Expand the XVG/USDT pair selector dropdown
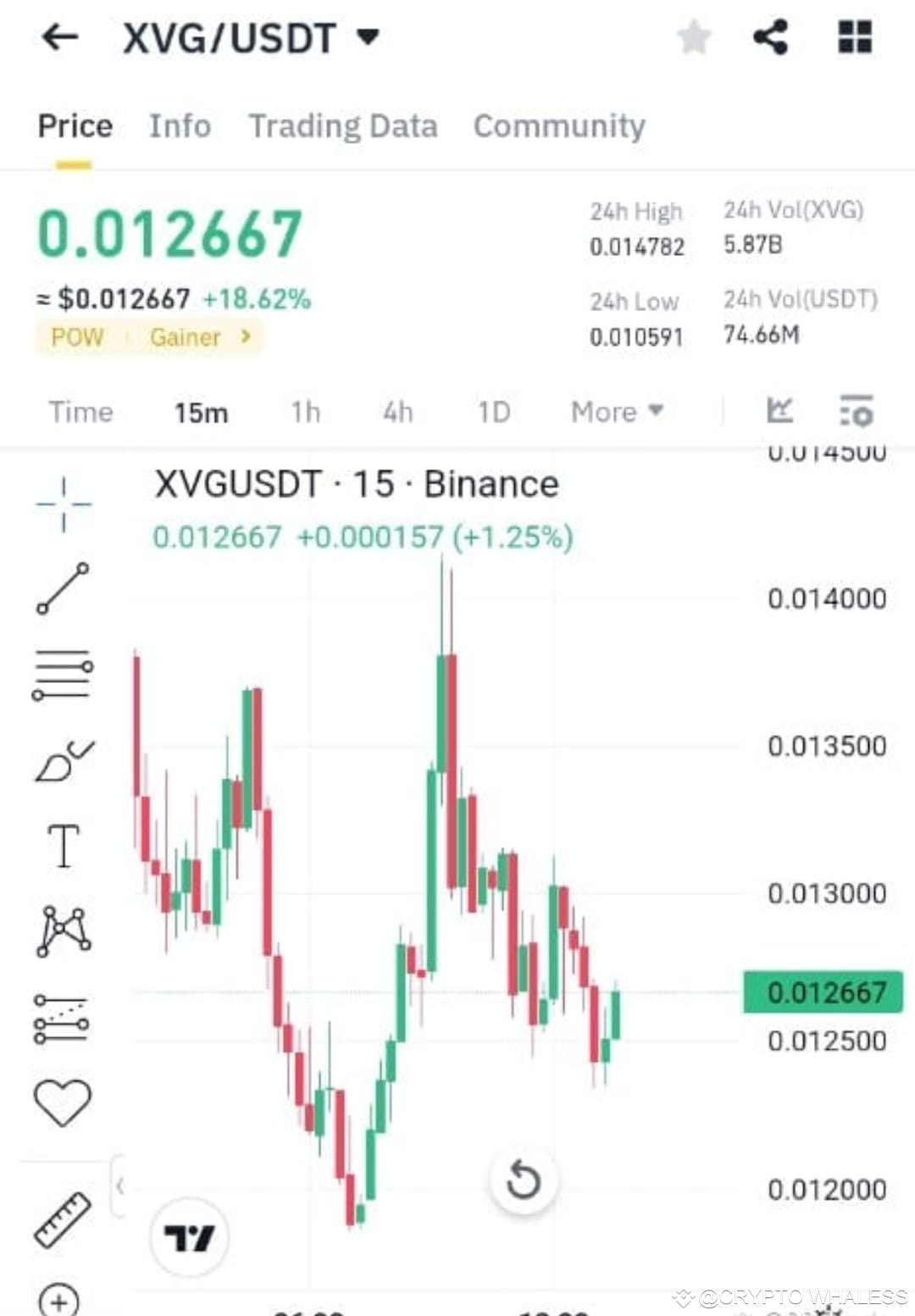The image size is (915, 1316). click(367, 37)
